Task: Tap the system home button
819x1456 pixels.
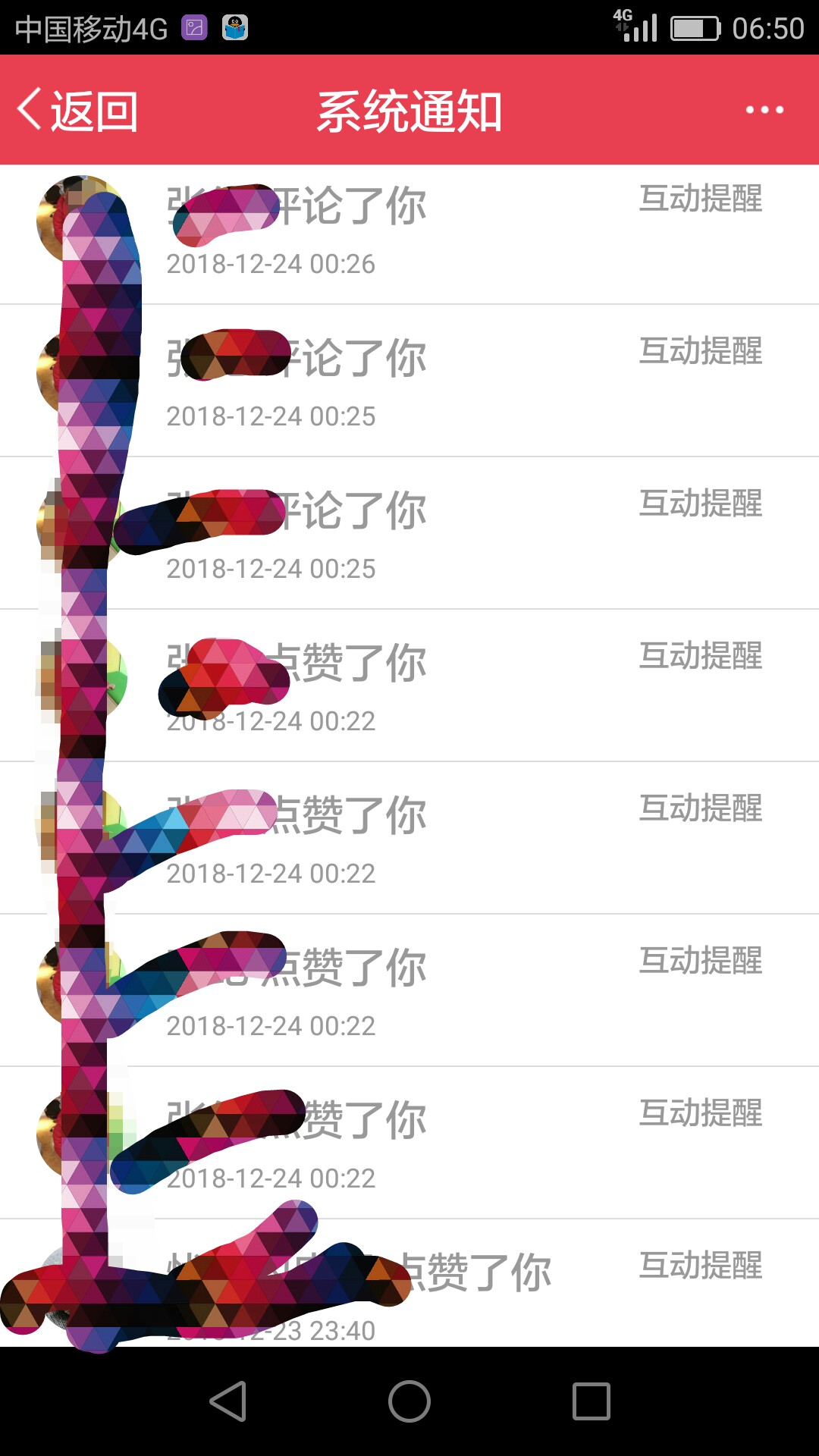Action: [x=409, y=1401]
